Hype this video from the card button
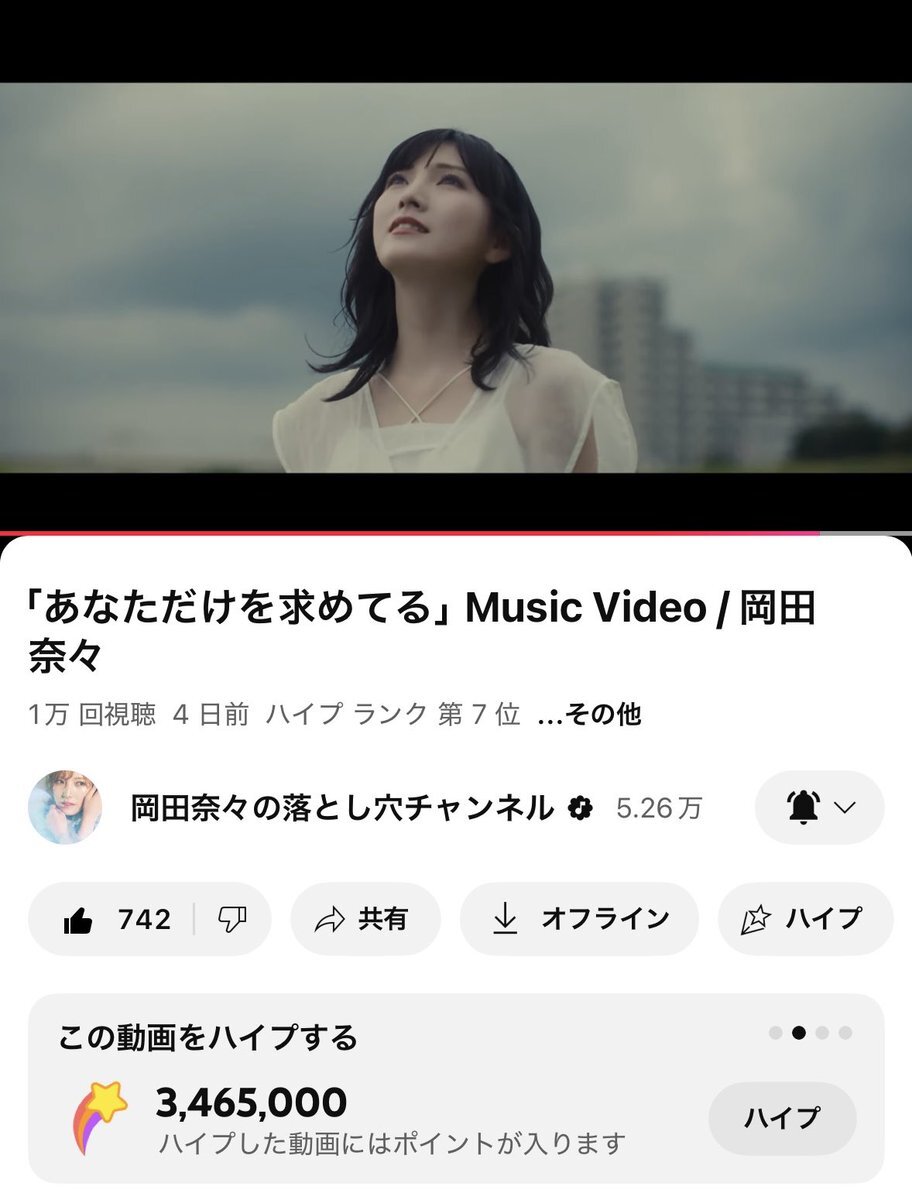 click(x=782, y=1118)
